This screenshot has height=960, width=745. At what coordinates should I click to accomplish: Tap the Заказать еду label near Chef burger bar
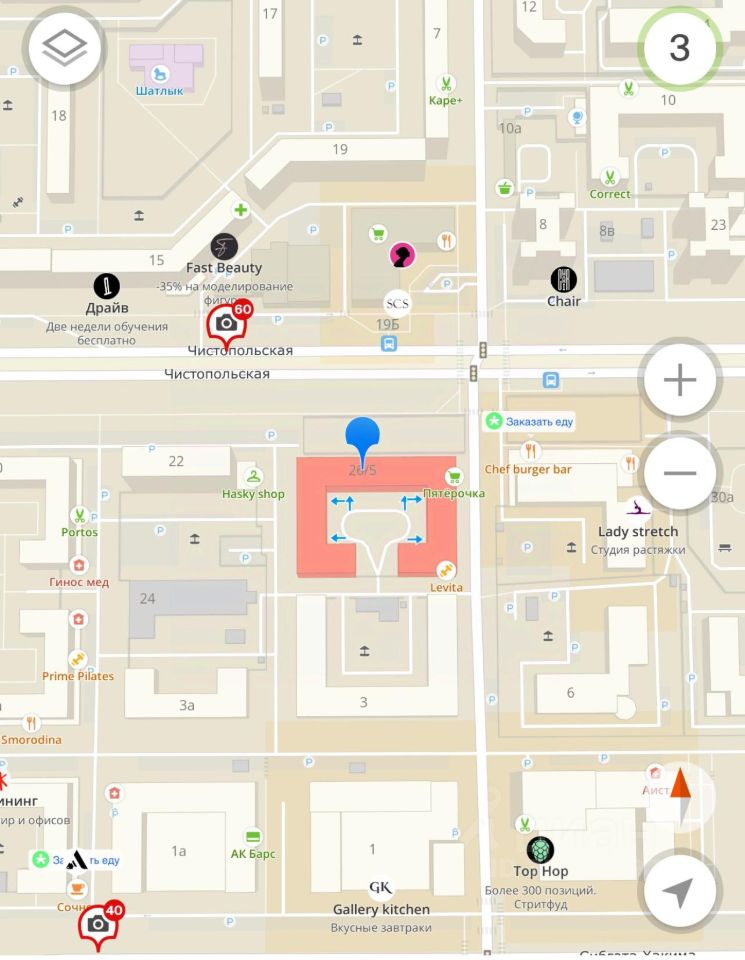[x=530, y=422]
